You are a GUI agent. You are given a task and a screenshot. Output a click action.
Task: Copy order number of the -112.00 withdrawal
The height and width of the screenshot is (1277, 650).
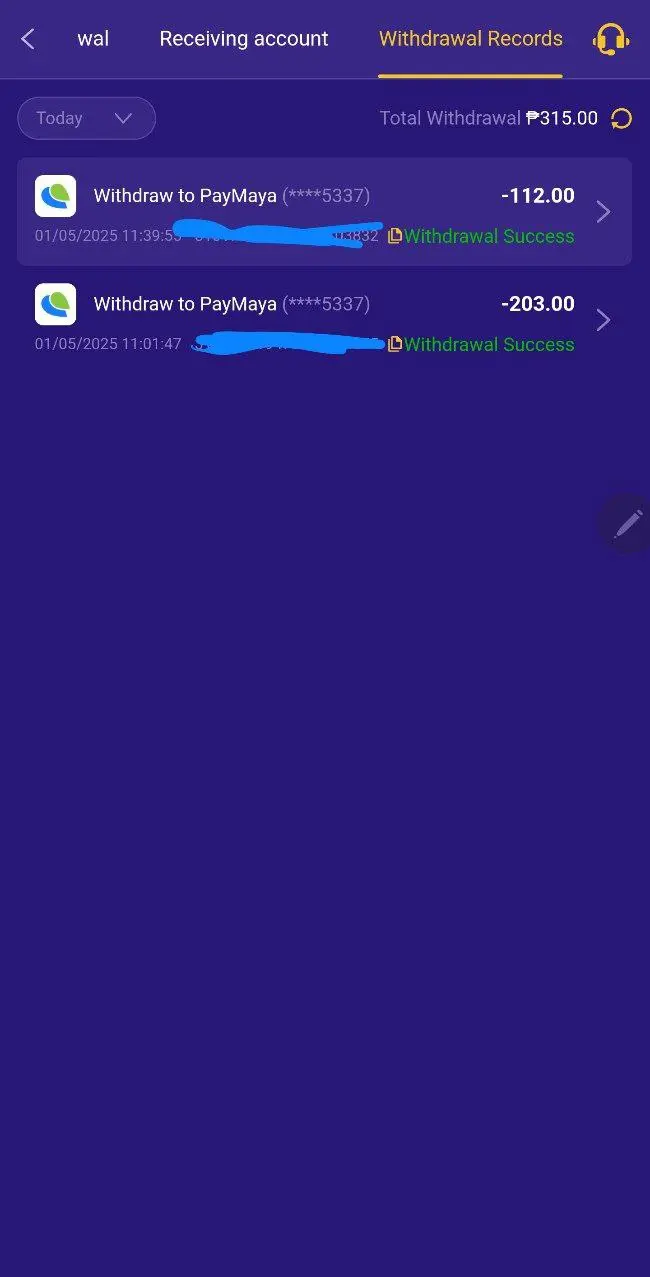[395, 236]
